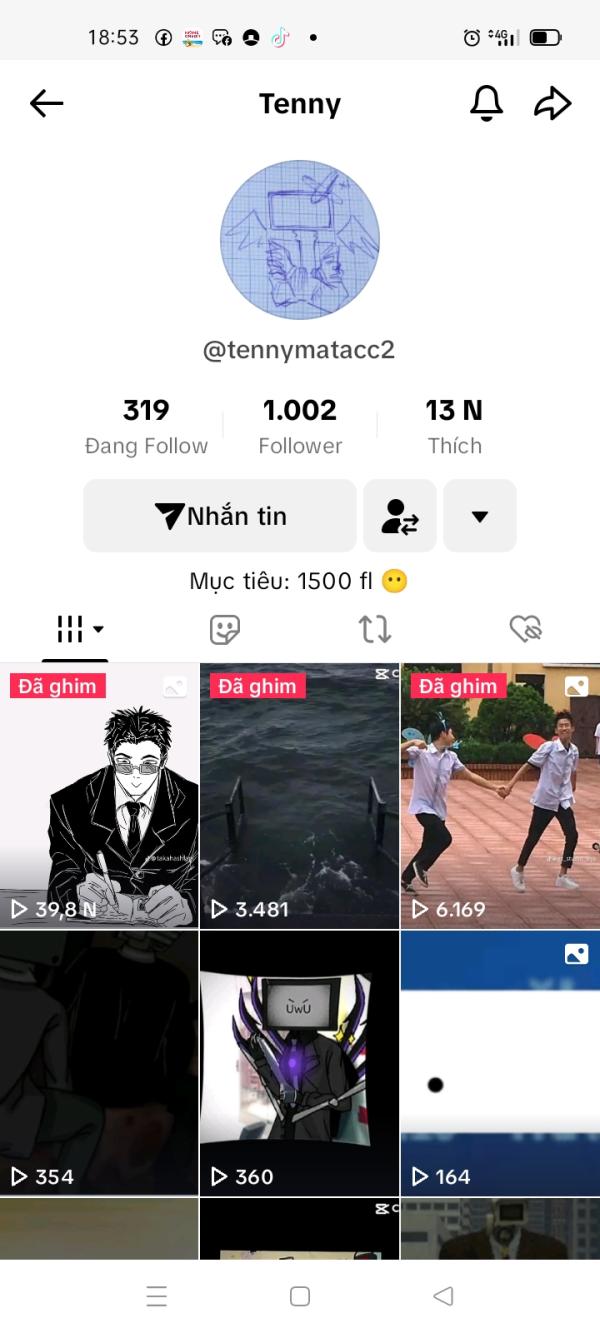Image resolution: width=600 pixels, height=1333 pixels.
Task: Open the video with 354 views
Action: (x=99, y=1063)
